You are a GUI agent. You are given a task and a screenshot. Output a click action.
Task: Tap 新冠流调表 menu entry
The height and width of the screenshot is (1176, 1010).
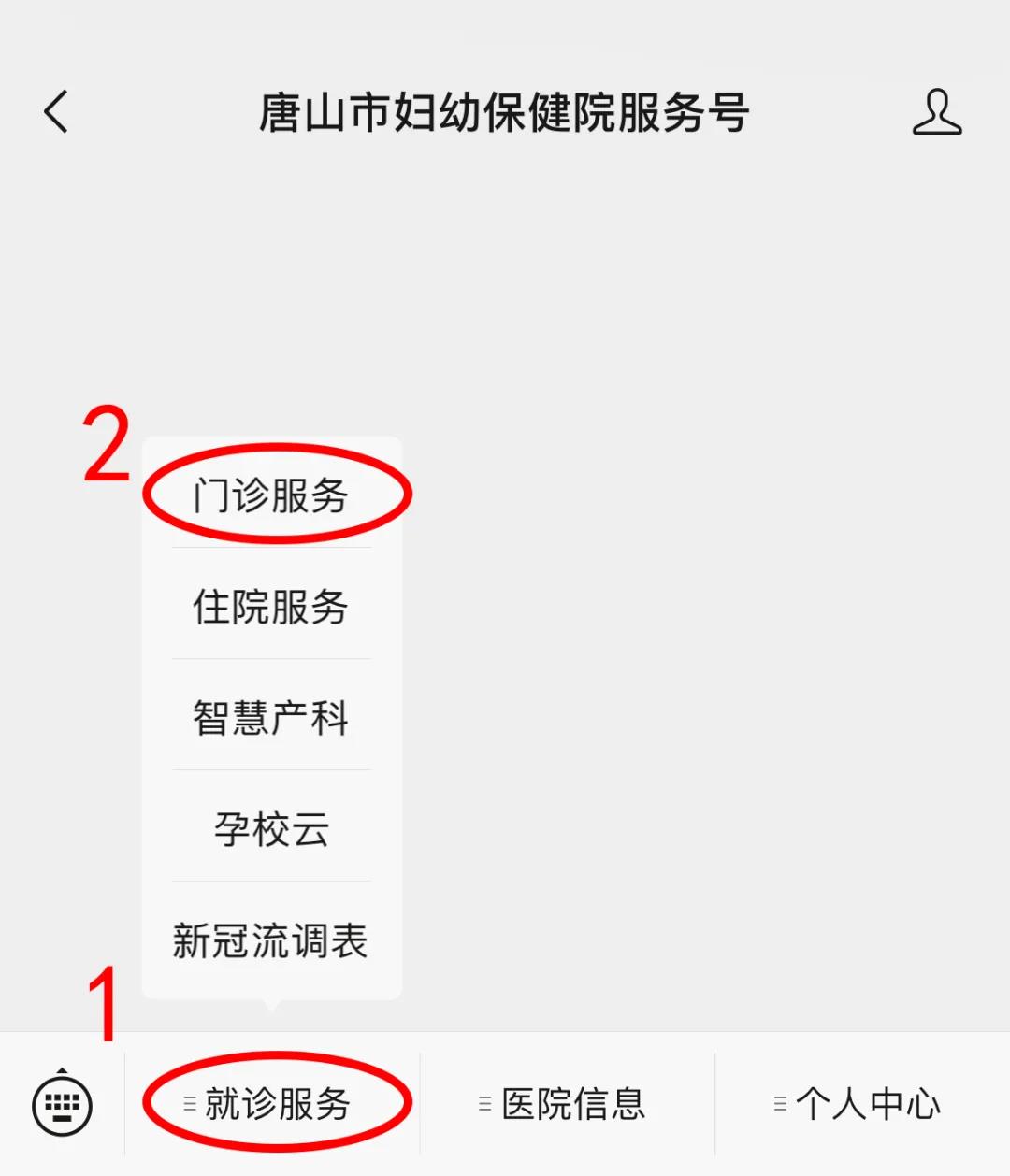click(271, 940)
